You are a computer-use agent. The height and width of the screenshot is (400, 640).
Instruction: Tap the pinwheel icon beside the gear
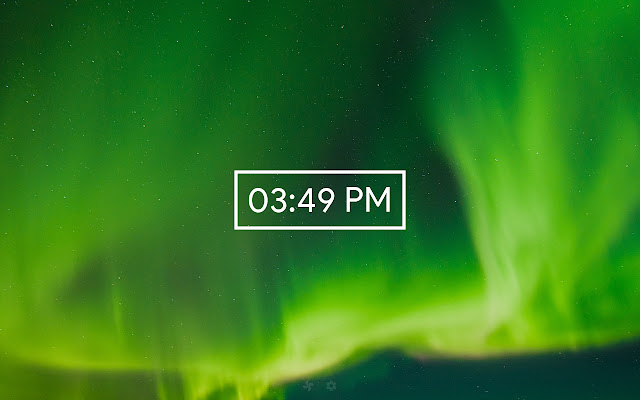click(308, 385)
